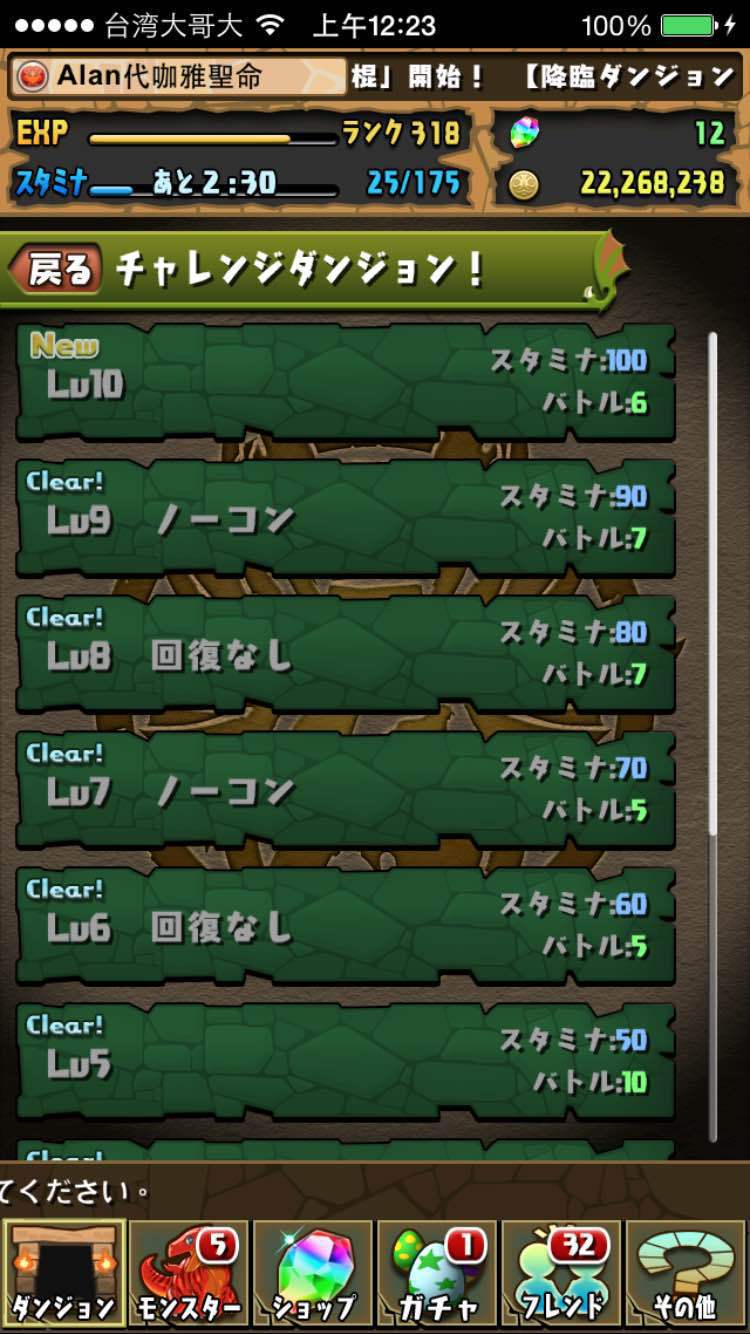
Task: Open the new Lv10 challenge dungeon
Action: (345, 382)
